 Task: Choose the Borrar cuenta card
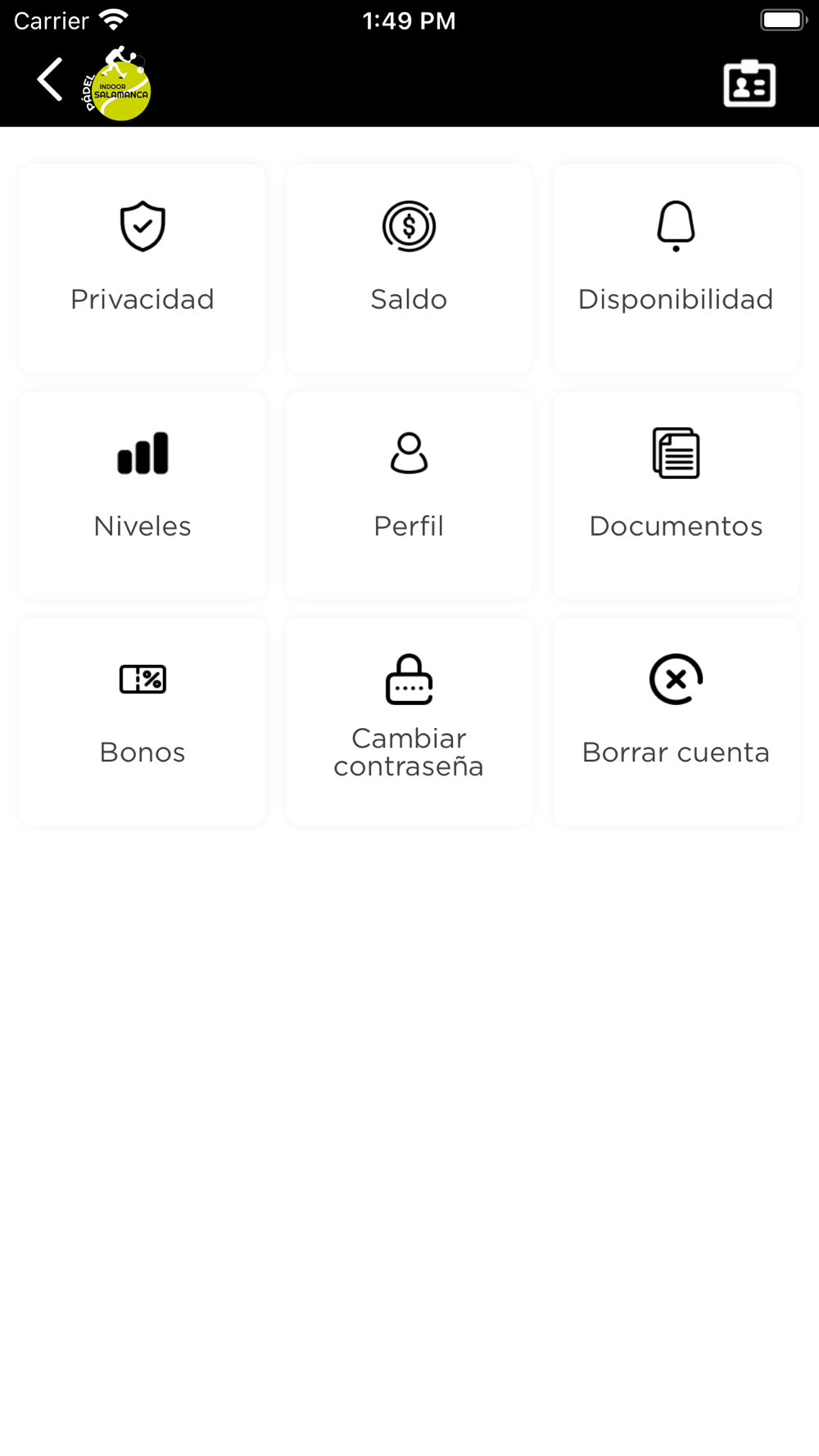click(x=676, y=721)
